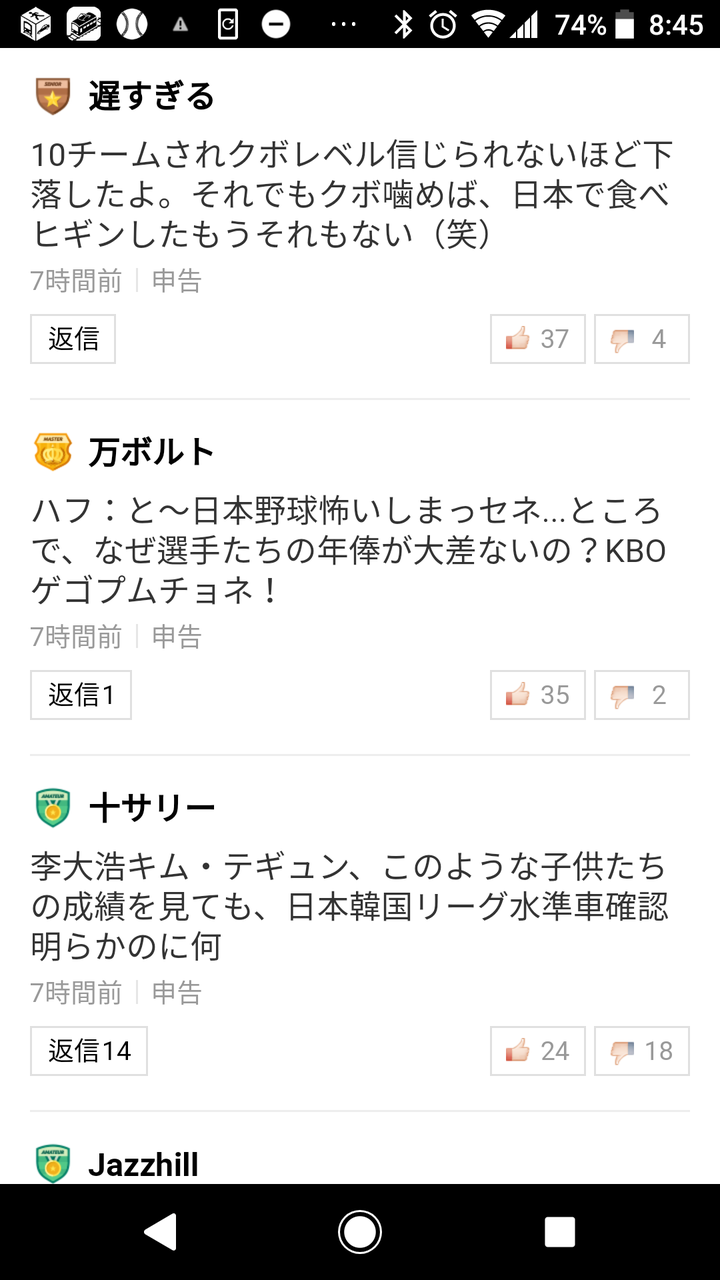
Task: Dislike the comment by 十サリー
Action: (x=642, y=1051)
